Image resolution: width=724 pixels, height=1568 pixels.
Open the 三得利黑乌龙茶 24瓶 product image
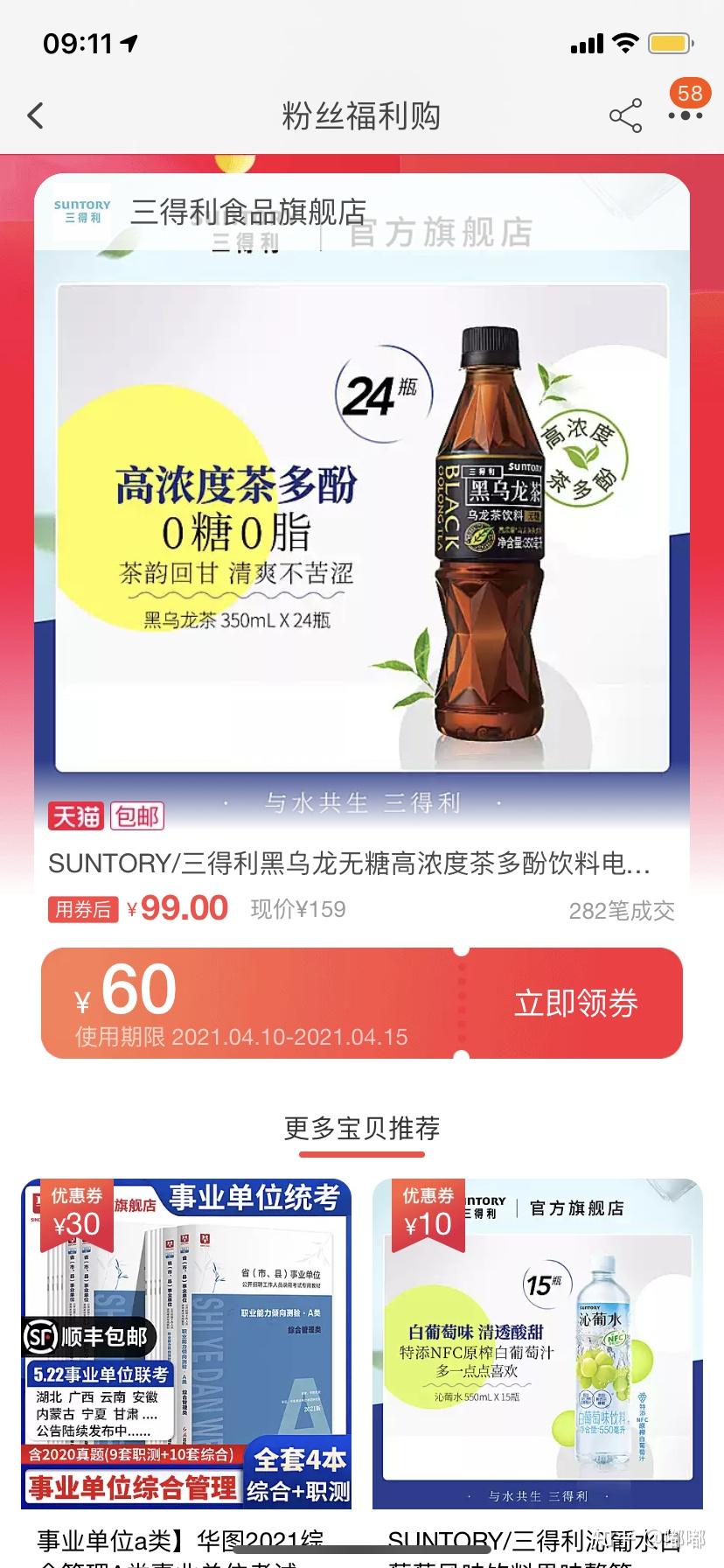coord(362,527)
